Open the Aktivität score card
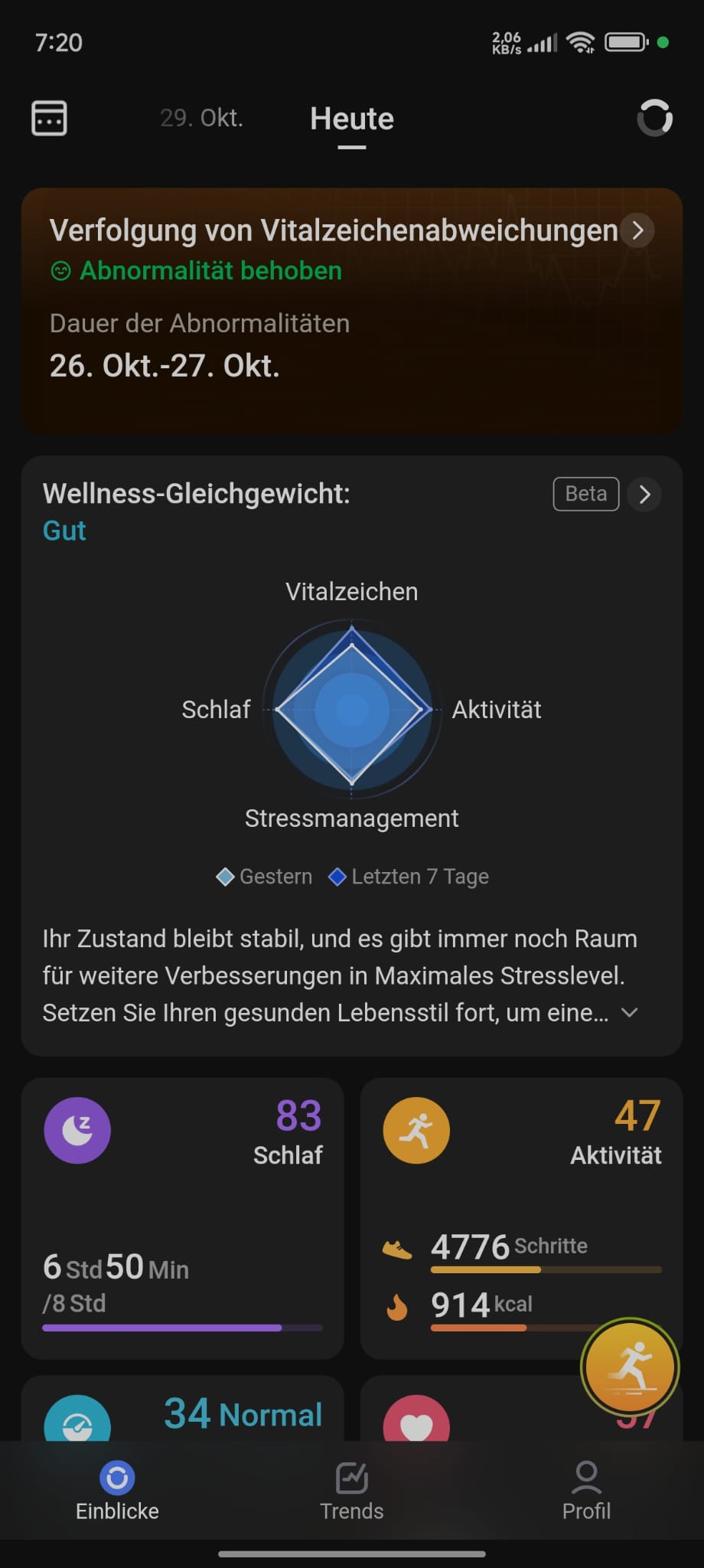The image size is (704, 1568). [521, 1218]
